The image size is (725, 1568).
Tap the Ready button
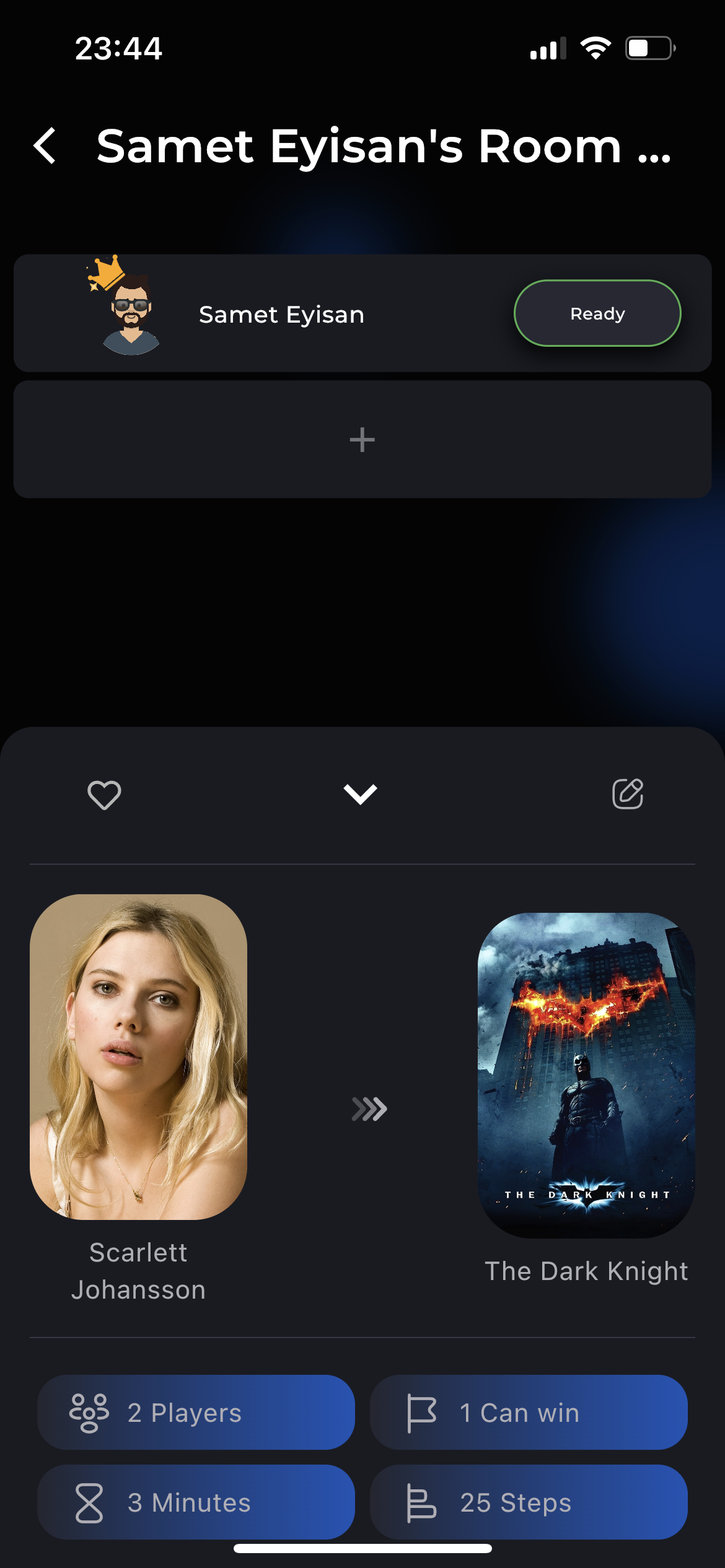click(x=597, y=313)
